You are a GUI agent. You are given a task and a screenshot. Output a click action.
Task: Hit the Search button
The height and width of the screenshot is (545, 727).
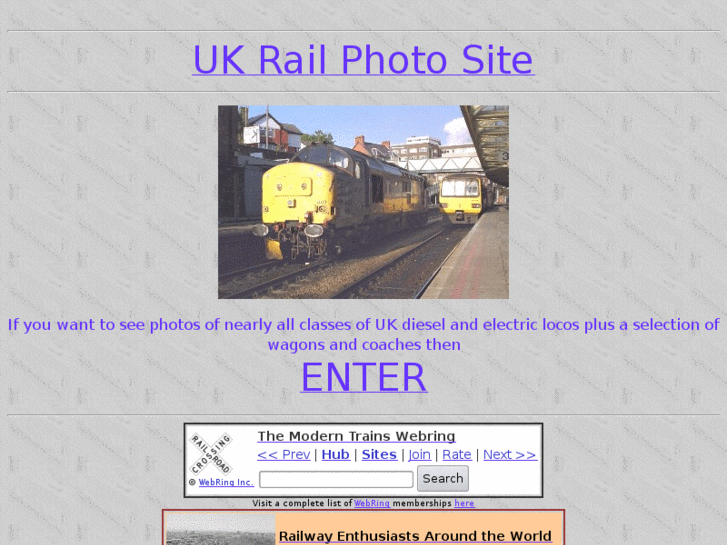coord(442,479)
